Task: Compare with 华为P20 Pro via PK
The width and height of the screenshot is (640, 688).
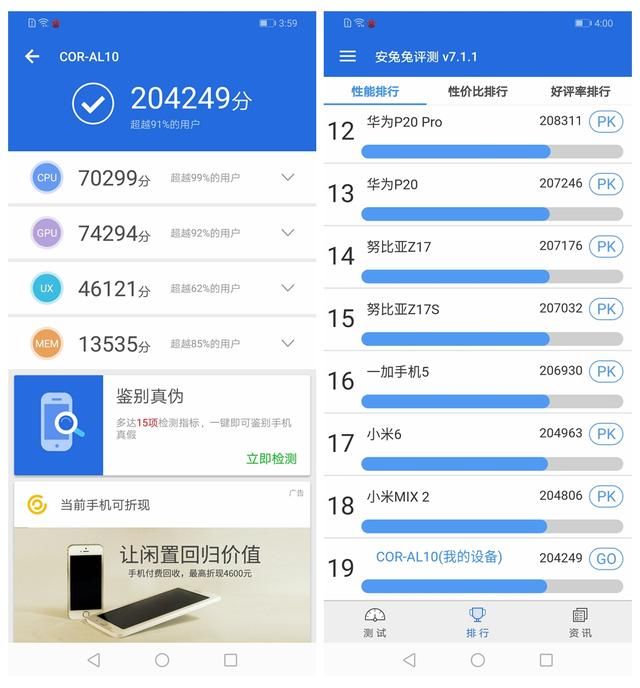Action: click(606, 122)
